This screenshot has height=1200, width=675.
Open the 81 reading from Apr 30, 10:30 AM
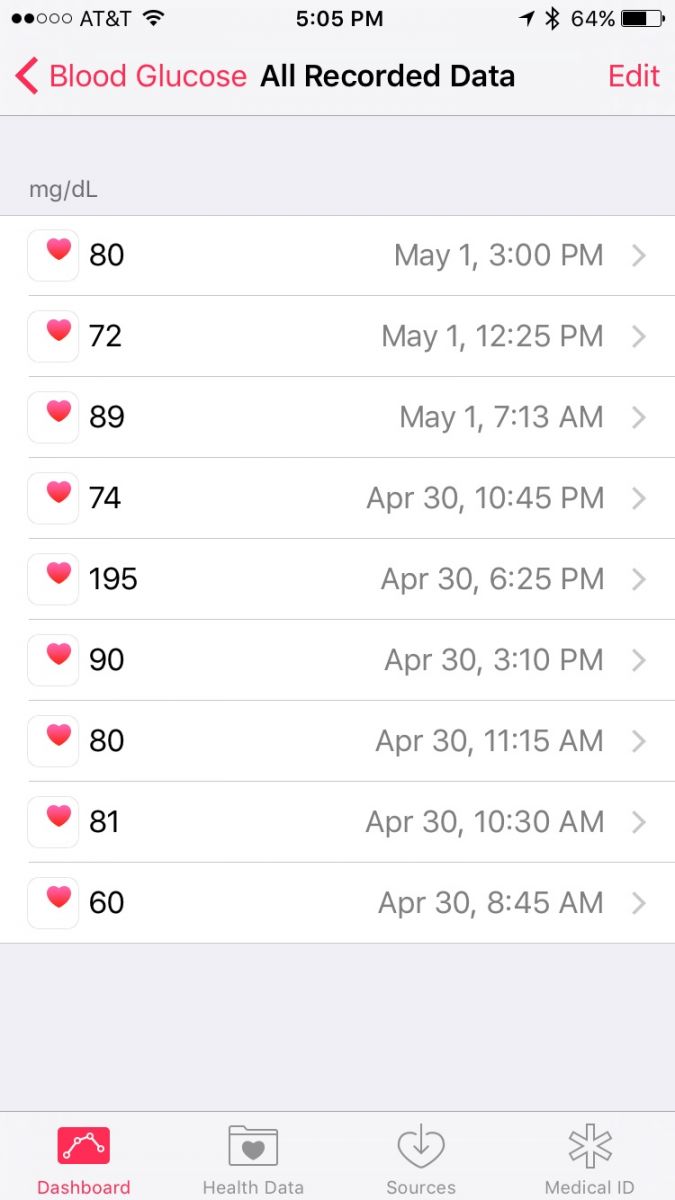(x=337, y=822)
